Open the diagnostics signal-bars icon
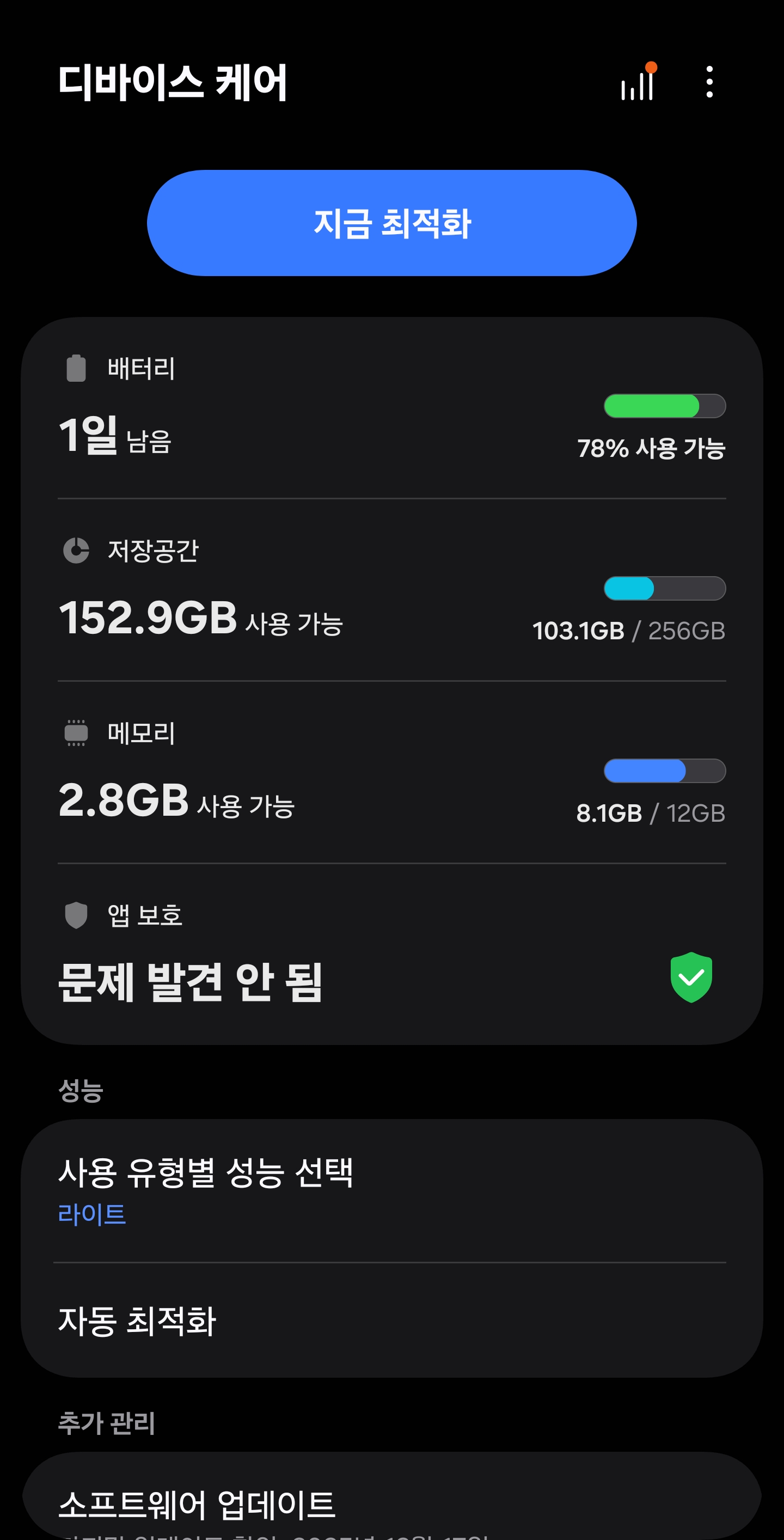 [638, 83]
